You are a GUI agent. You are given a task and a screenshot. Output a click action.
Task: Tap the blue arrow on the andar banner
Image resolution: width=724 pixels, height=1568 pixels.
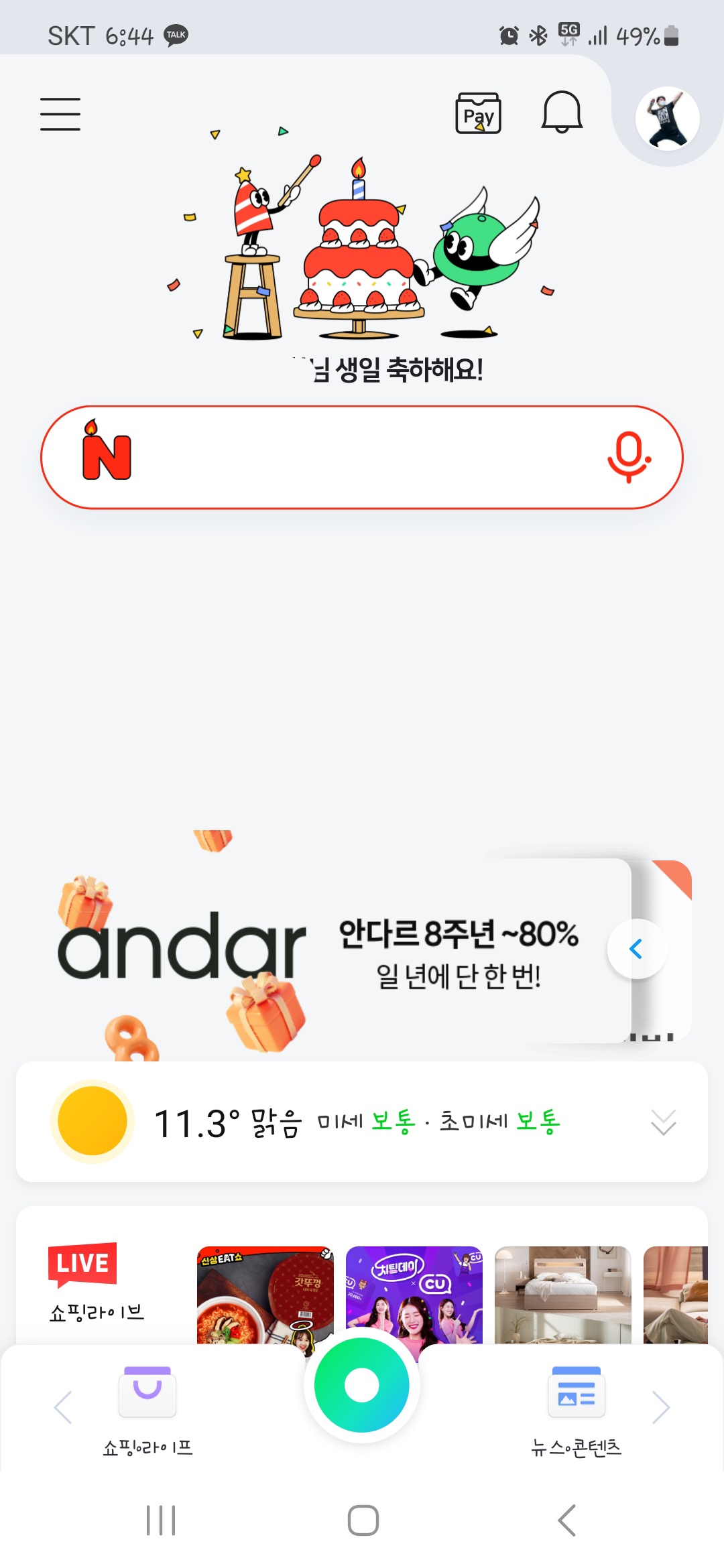coord(636,949)
